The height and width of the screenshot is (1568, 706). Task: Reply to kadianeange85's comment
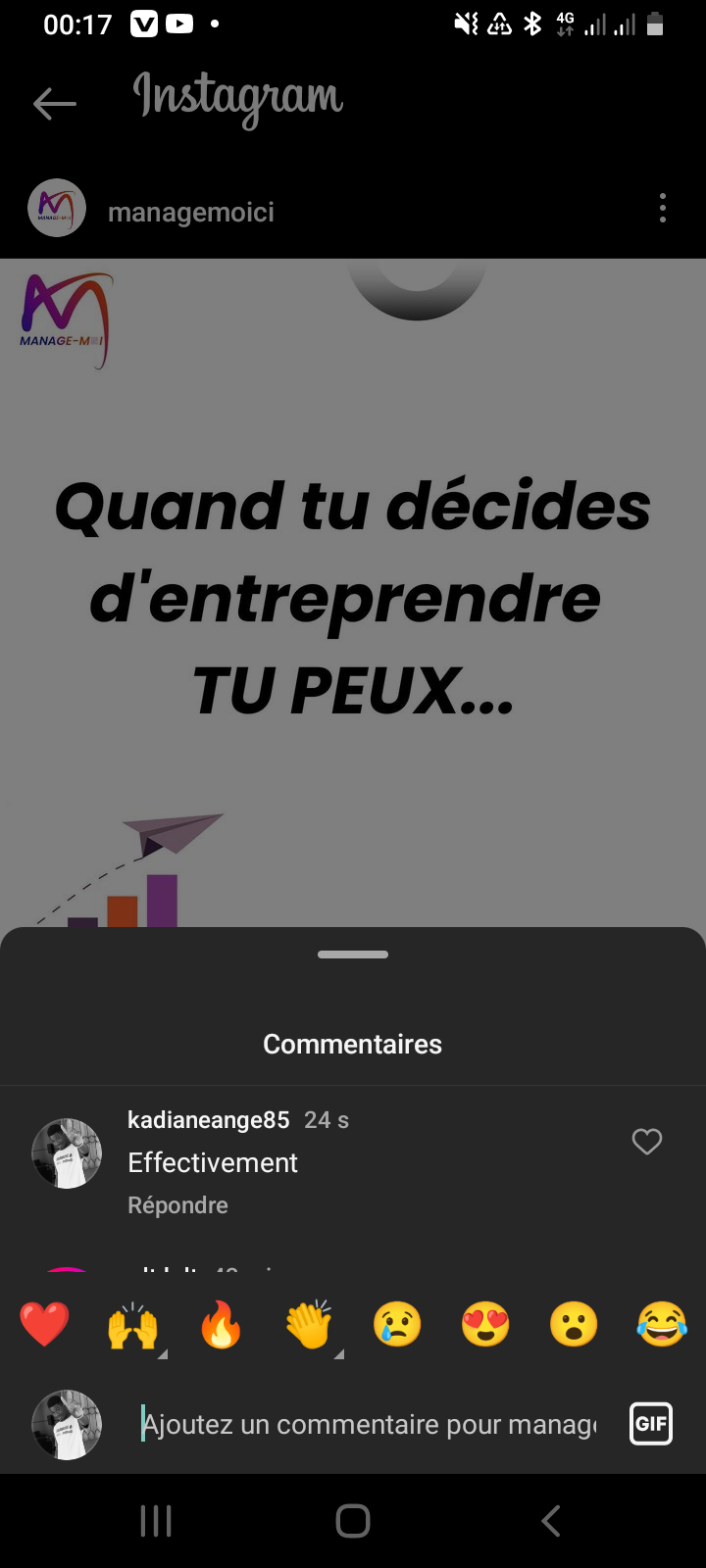pyautogui.click(x=177, y=1205)
